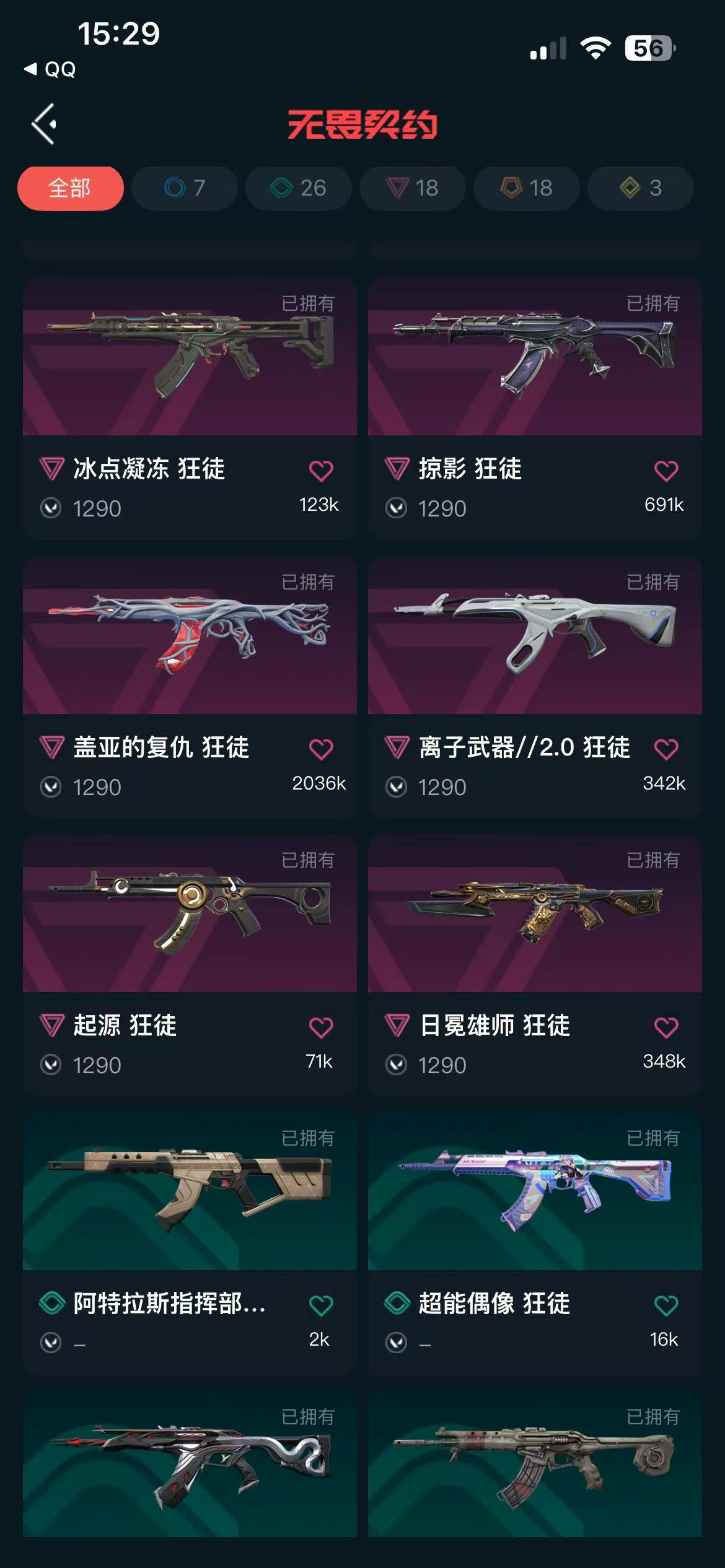Go back using the top-left arrow
This screenshot has height=1568, width=725.
pos(45,124)
